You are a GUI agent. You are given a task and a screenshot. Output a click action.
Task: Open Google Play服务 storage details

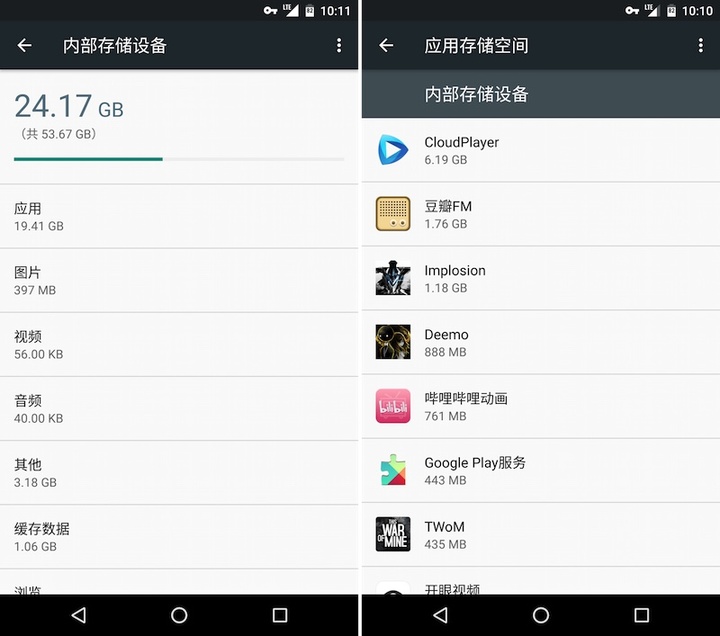540,470
